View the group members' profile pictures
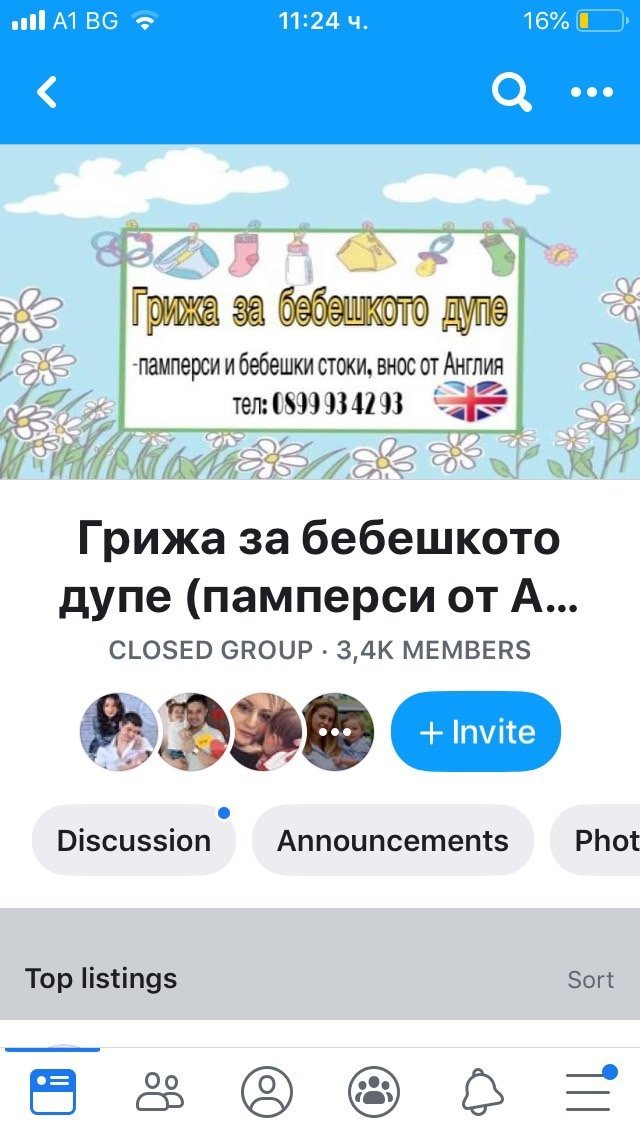Image resolution: width=640 pixels, height=1136 pixels. [227, 732]
